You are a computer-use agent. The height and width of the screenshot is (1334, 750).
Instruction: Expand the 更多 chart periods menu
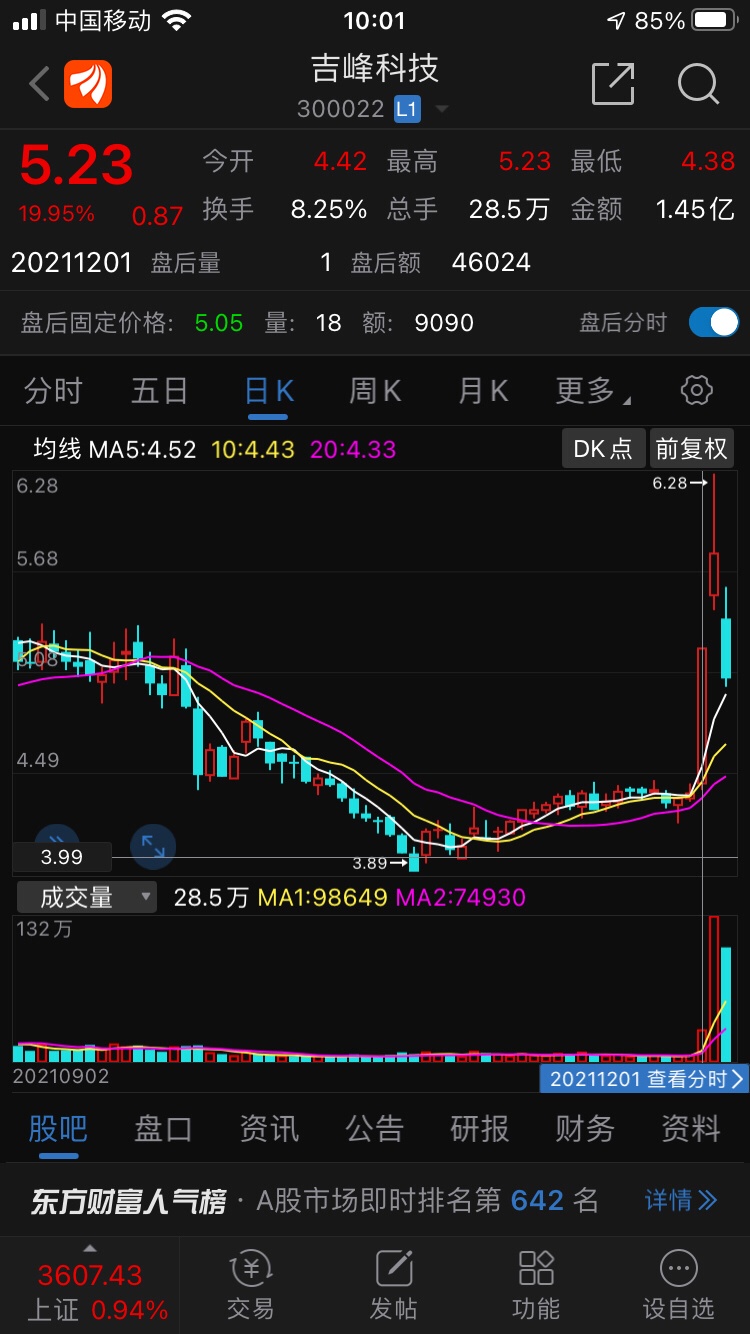(x=591, y=391)
